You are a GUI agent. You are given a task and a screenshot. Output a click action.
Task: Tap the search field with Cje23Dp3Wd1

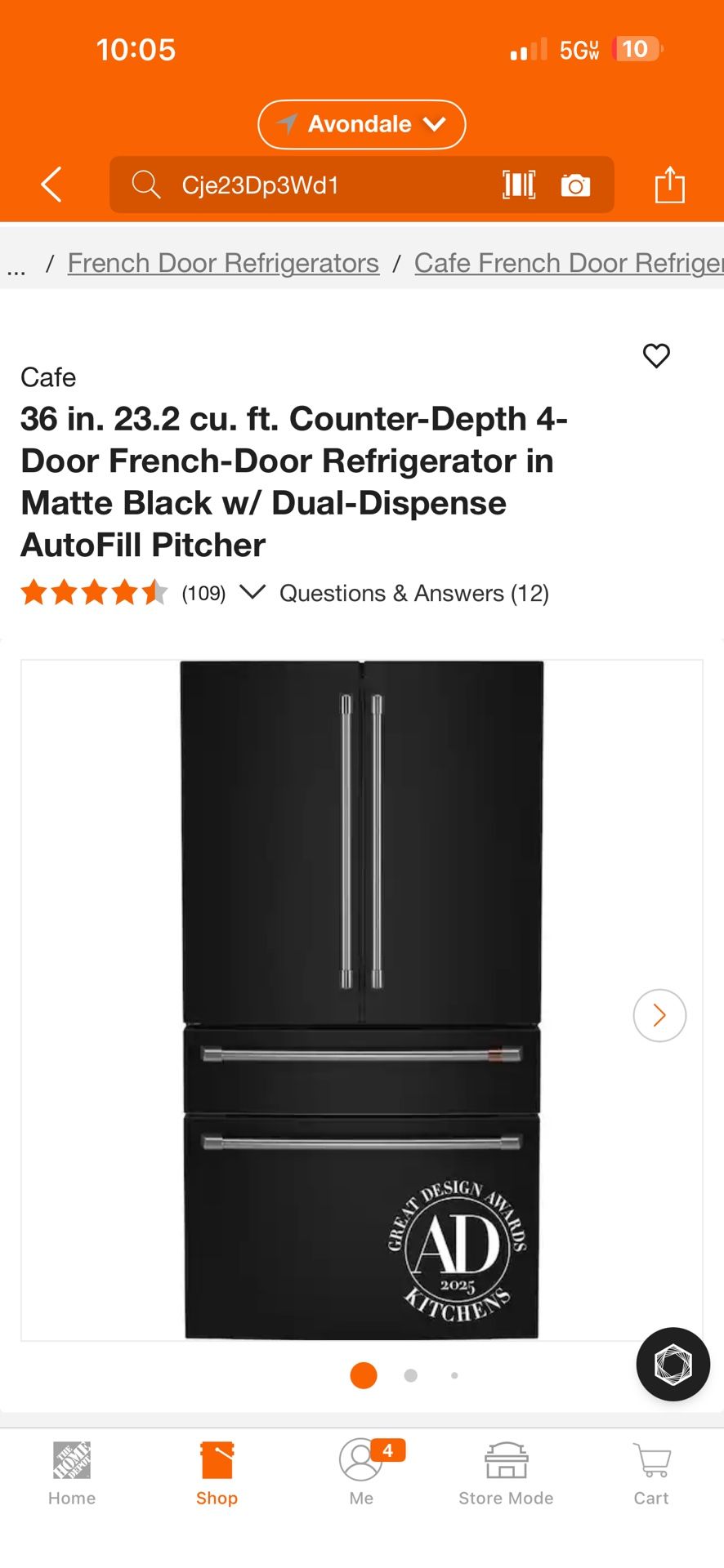311,185
